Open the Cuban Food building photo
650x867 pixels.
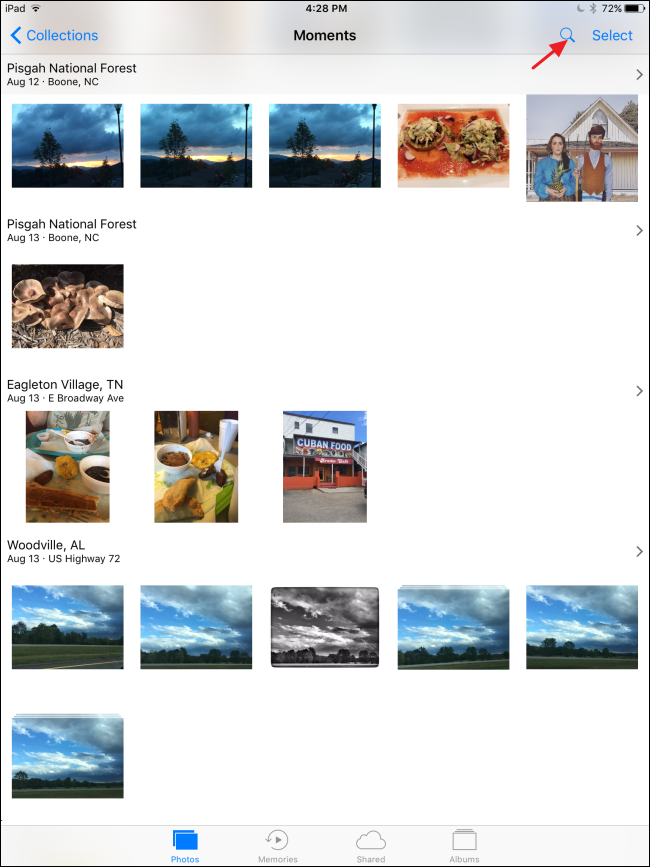click(325, 466)
